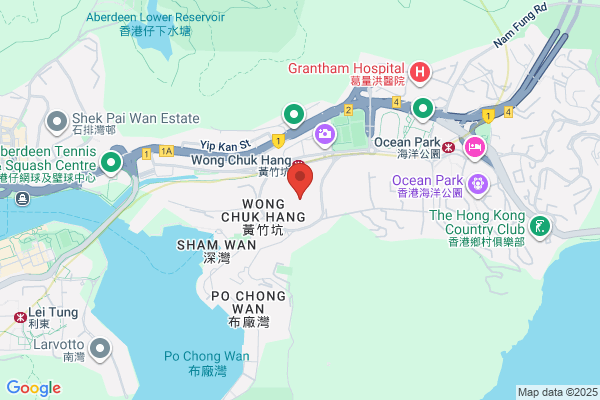Tap the Ocean Park MTR station icon
Viewport: 600px width, 400px height.
448,147
